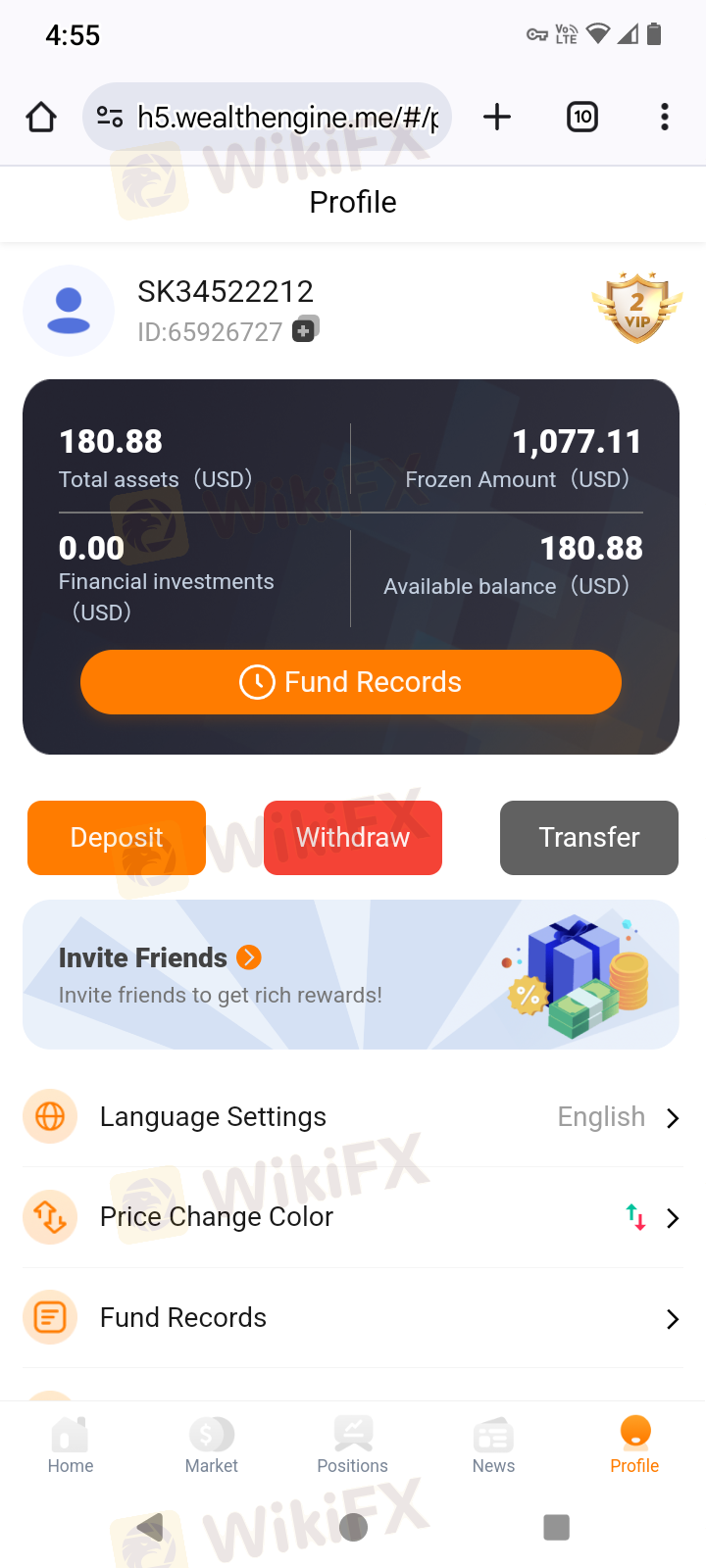Screen dimensions: 706x1568
Task: Tap the browser home icon
Action: (41, 117)
